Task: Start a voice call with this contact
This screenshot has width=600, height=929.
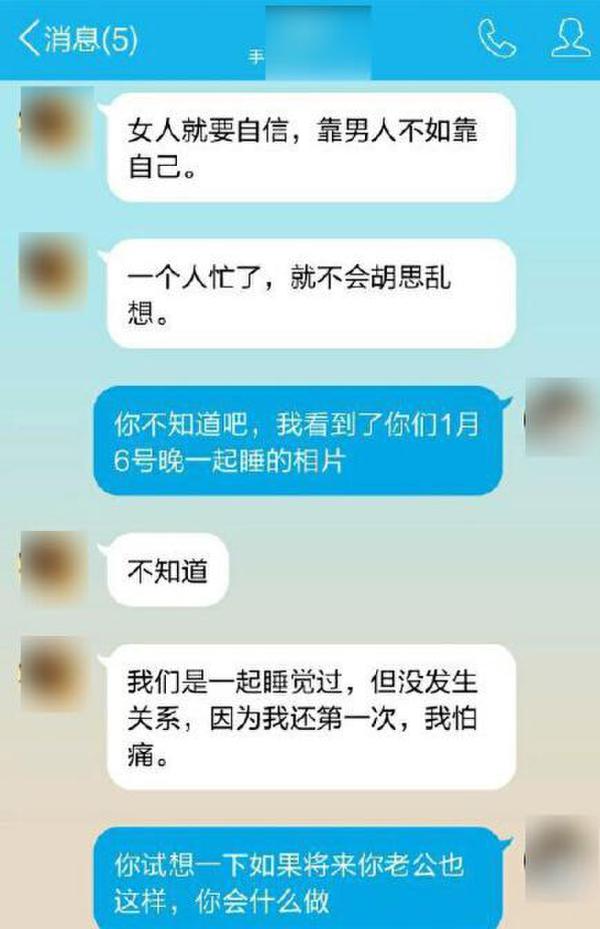Action: pos(496,40)
